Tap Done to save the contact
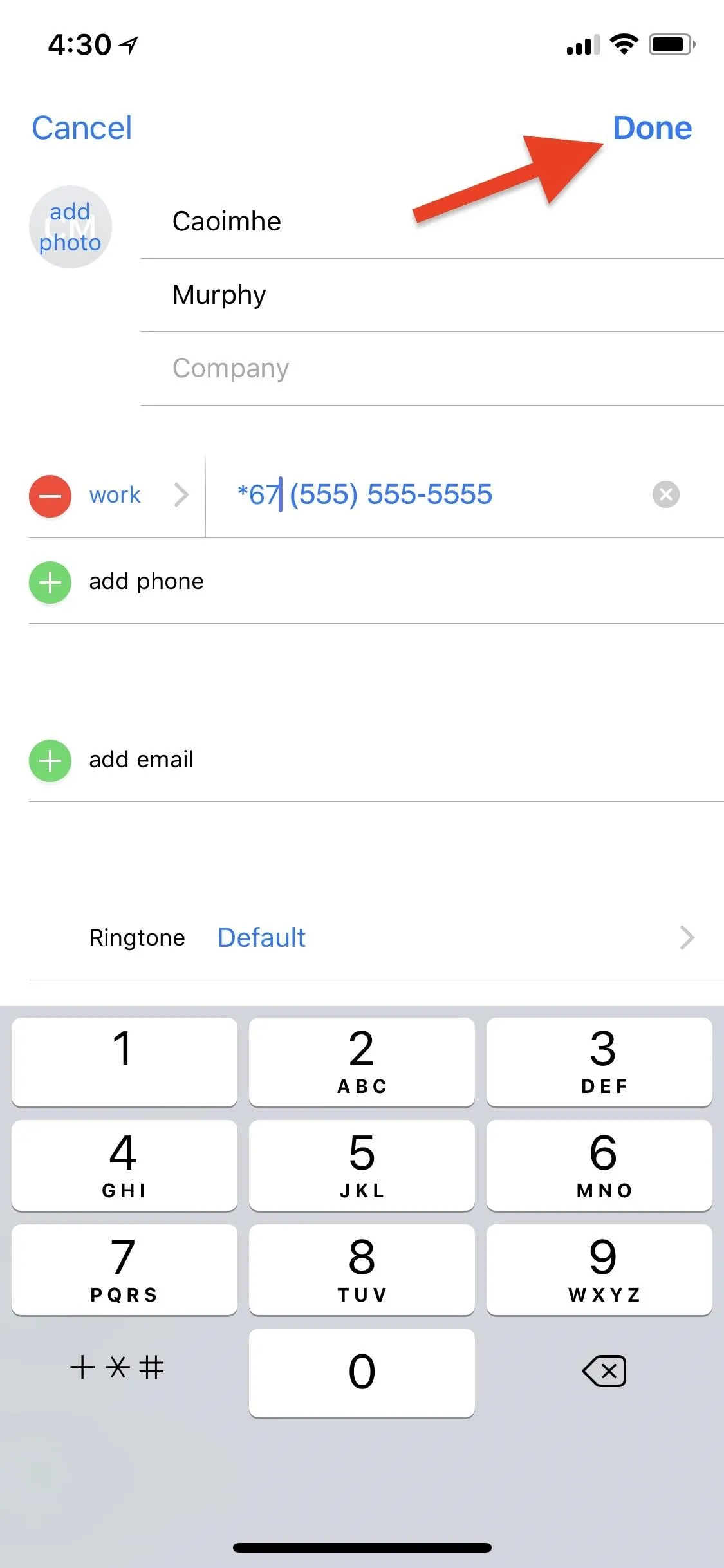 coord(651,128)
